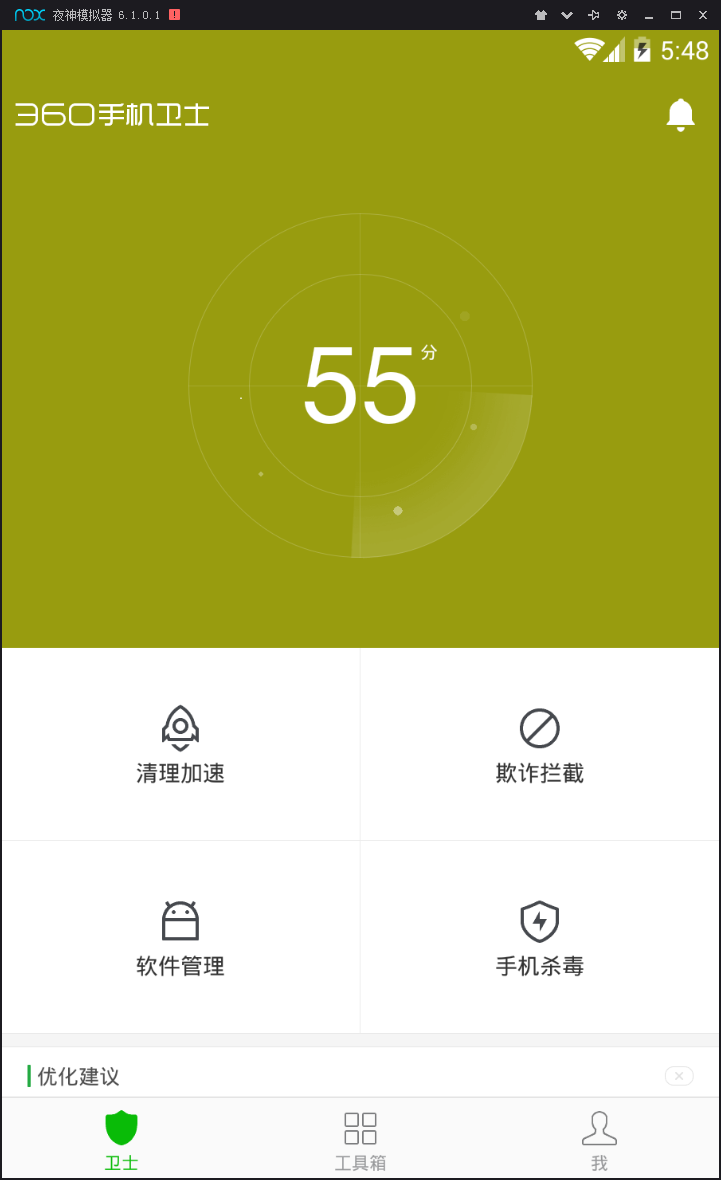The width and height of the screenshot is (721, 1180).
Task: Switch to the 卫士 tab
Action: coord(121,1140)
